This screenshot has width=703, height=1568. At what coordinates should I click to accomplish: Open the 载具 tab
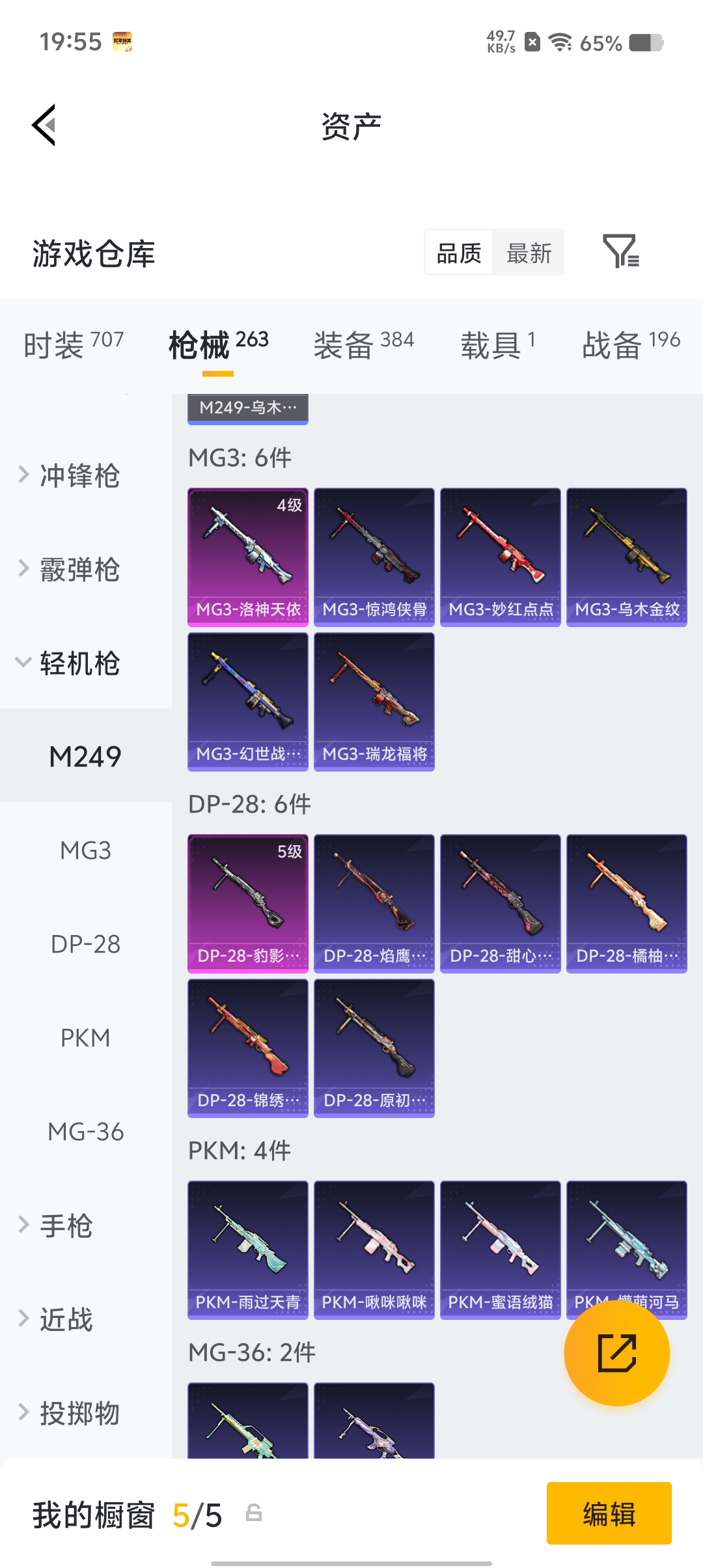click(x=498, y=343)
